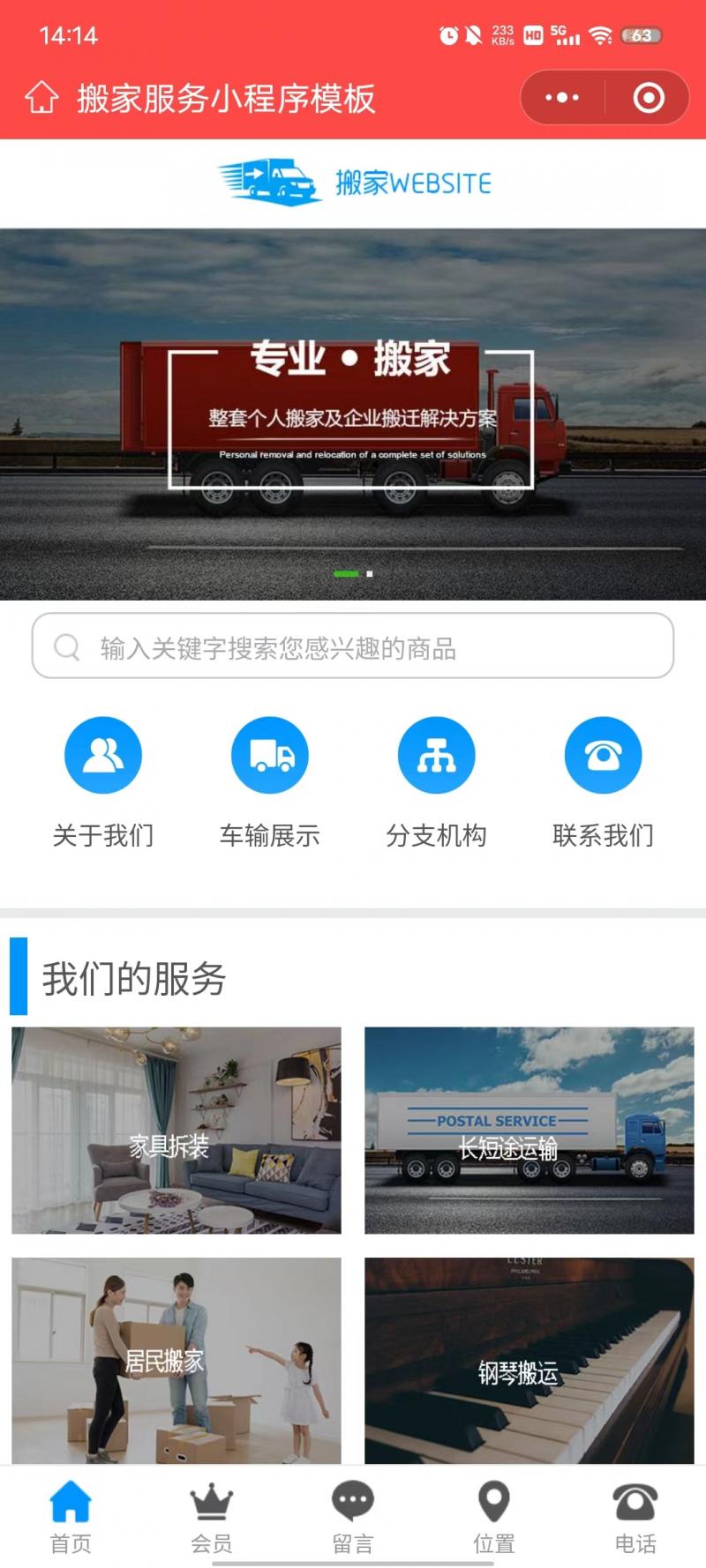
Task: Go to the 位置 tab
Action: click(x=494, y=1517)
